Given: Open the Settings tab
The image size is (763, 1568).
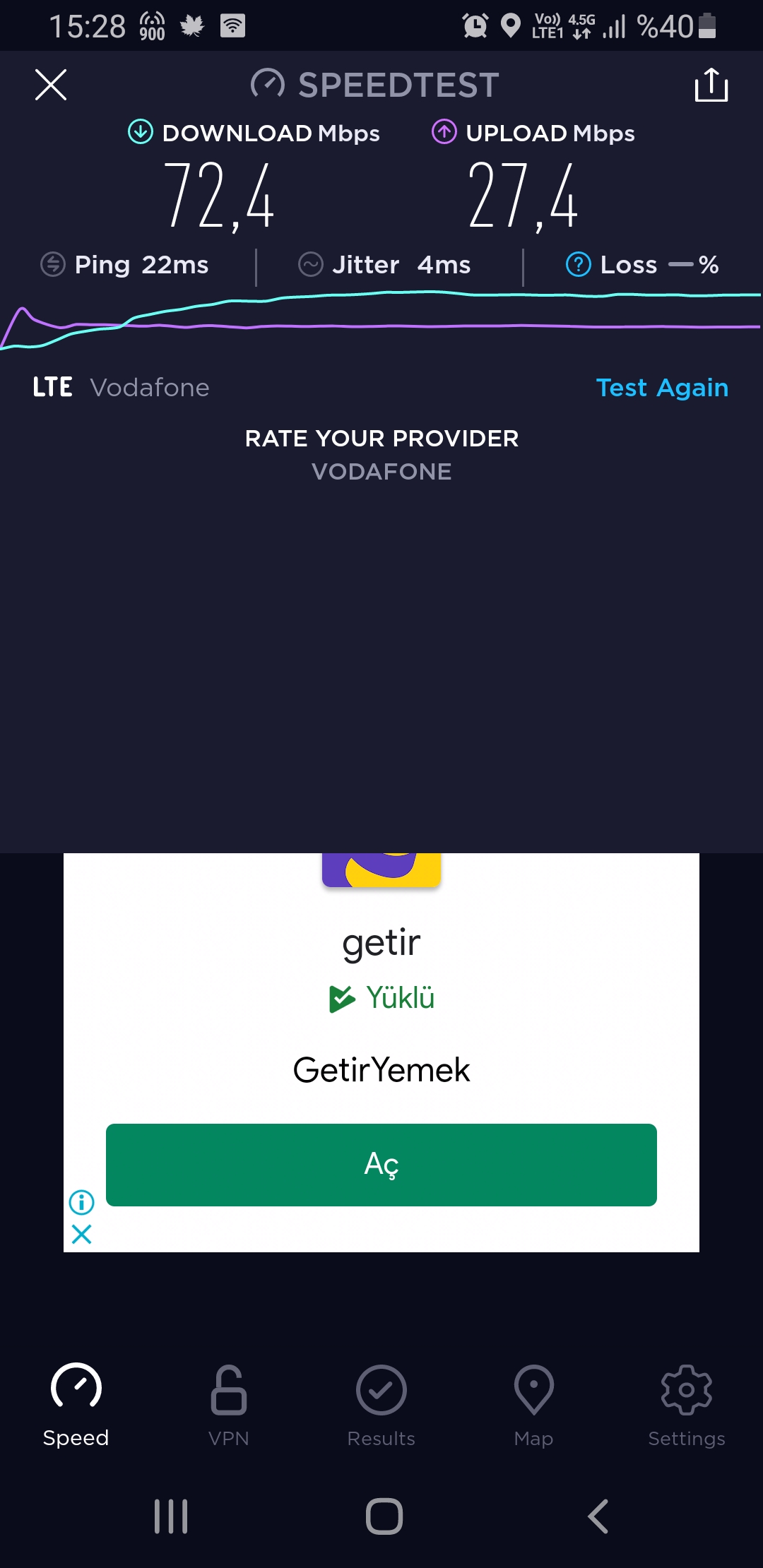Looking at the screenshot, I should tap(687, 1406).
